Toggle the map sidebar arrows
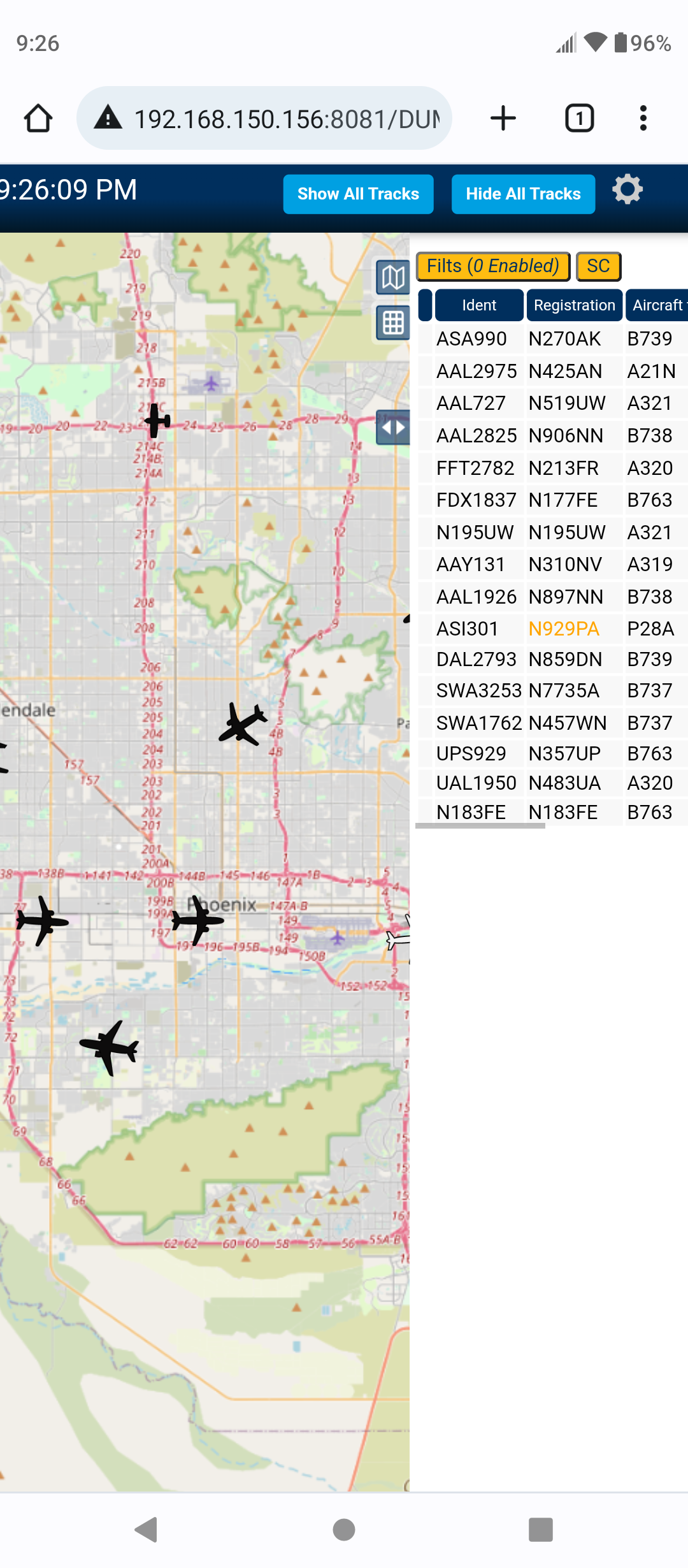This screenshot has height=1568, width=688. tap(393, 427)
